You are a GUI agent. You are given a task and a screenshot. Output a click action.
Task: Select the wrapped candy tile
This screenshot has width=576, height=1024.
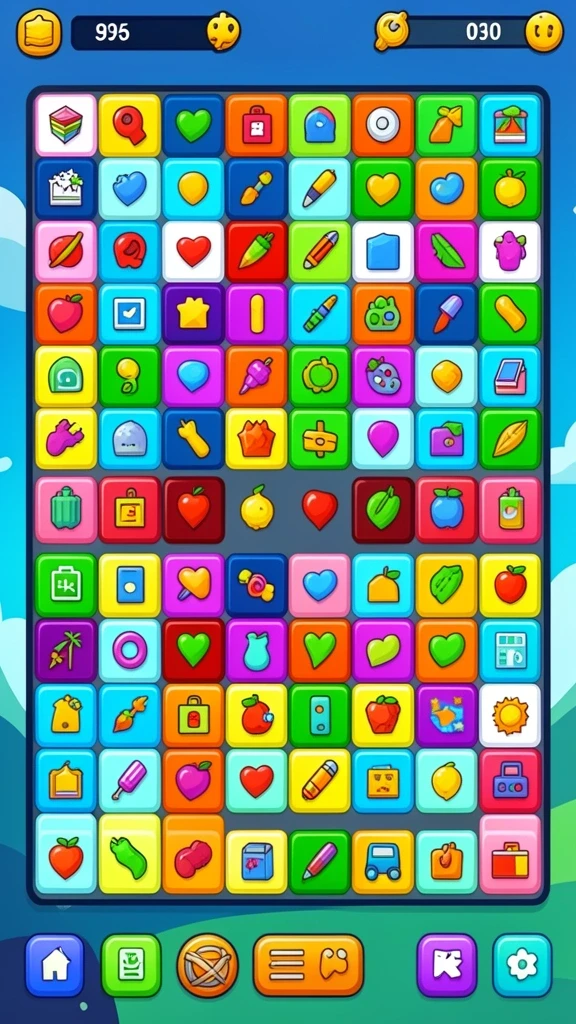257,585
